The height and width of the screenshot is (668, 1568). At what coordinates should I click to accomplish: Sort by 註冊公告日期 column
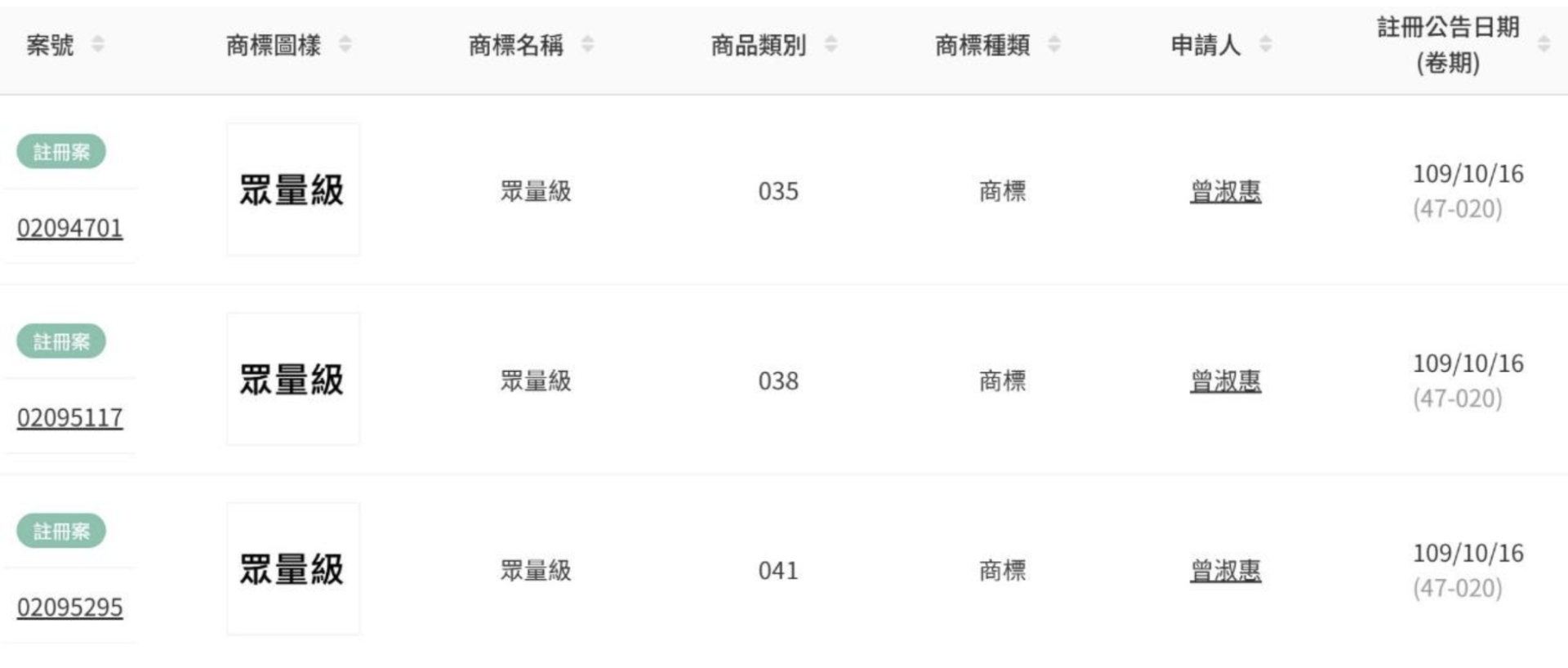(x=1543, y=44)
